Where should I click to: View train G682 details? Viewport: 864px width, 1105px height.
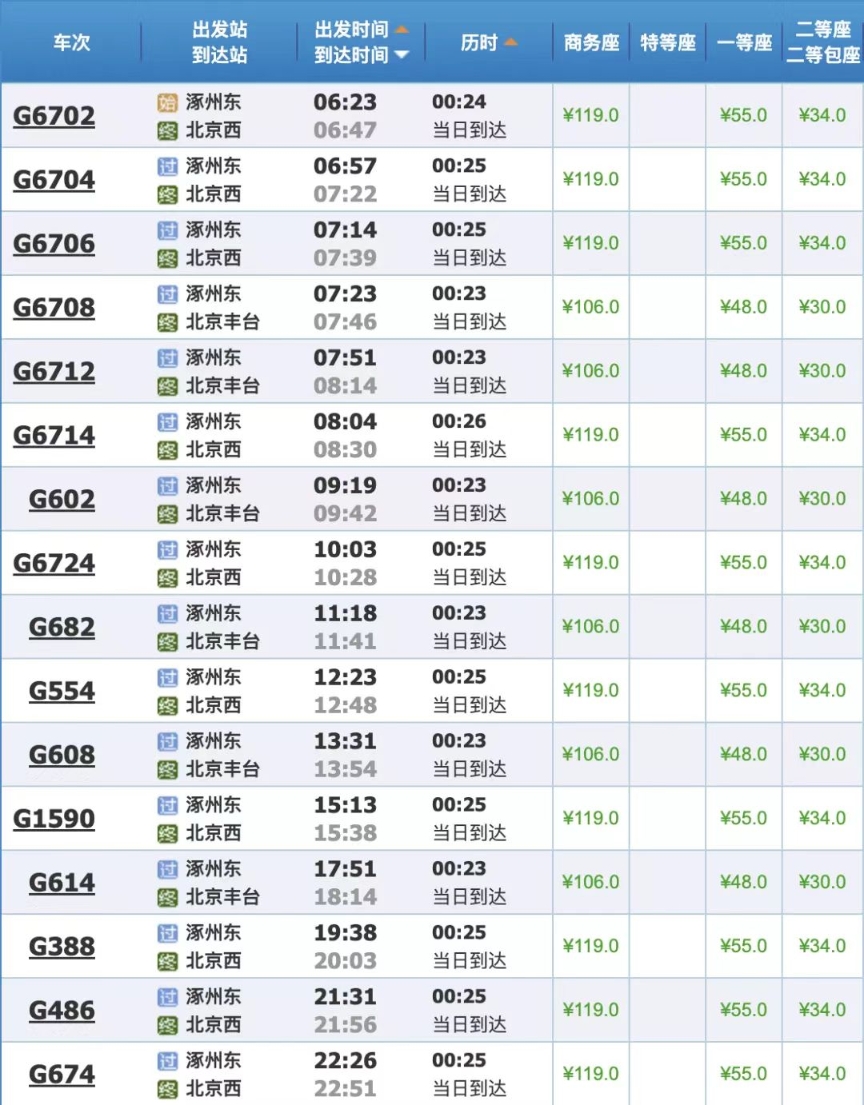[62, 627]
